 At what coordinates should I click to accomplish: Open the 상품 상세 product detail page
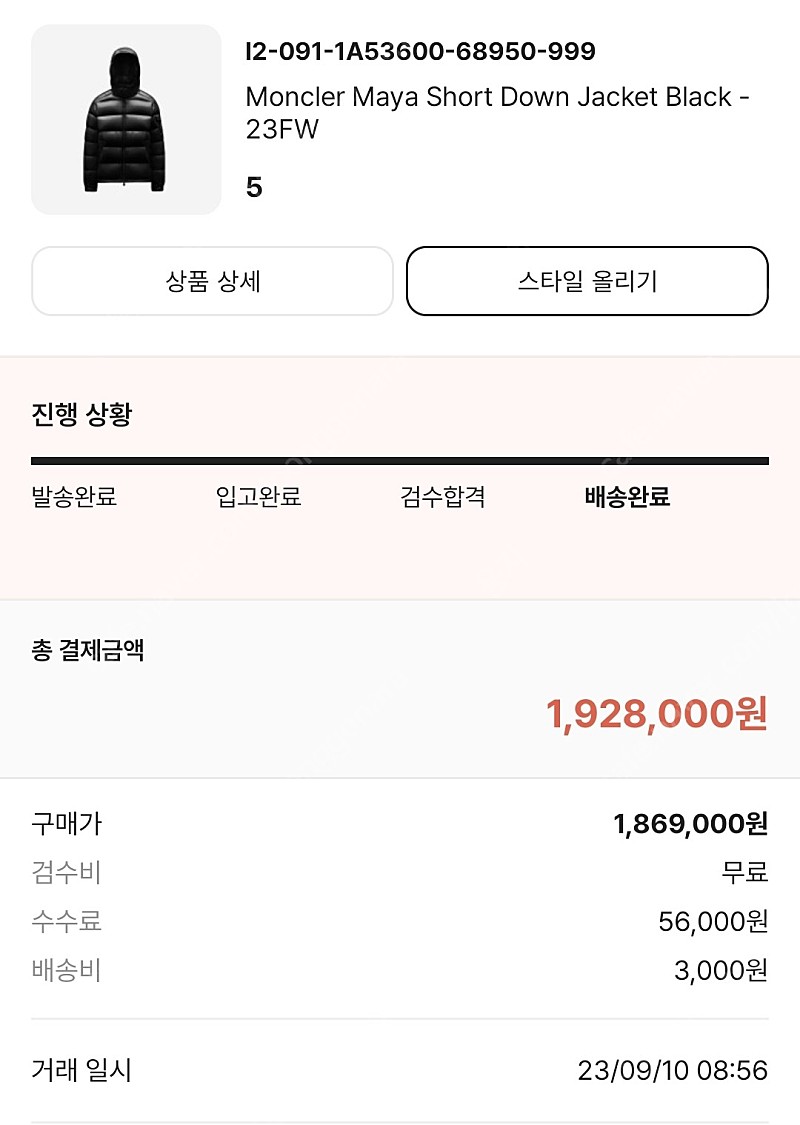tap(213, 281)
